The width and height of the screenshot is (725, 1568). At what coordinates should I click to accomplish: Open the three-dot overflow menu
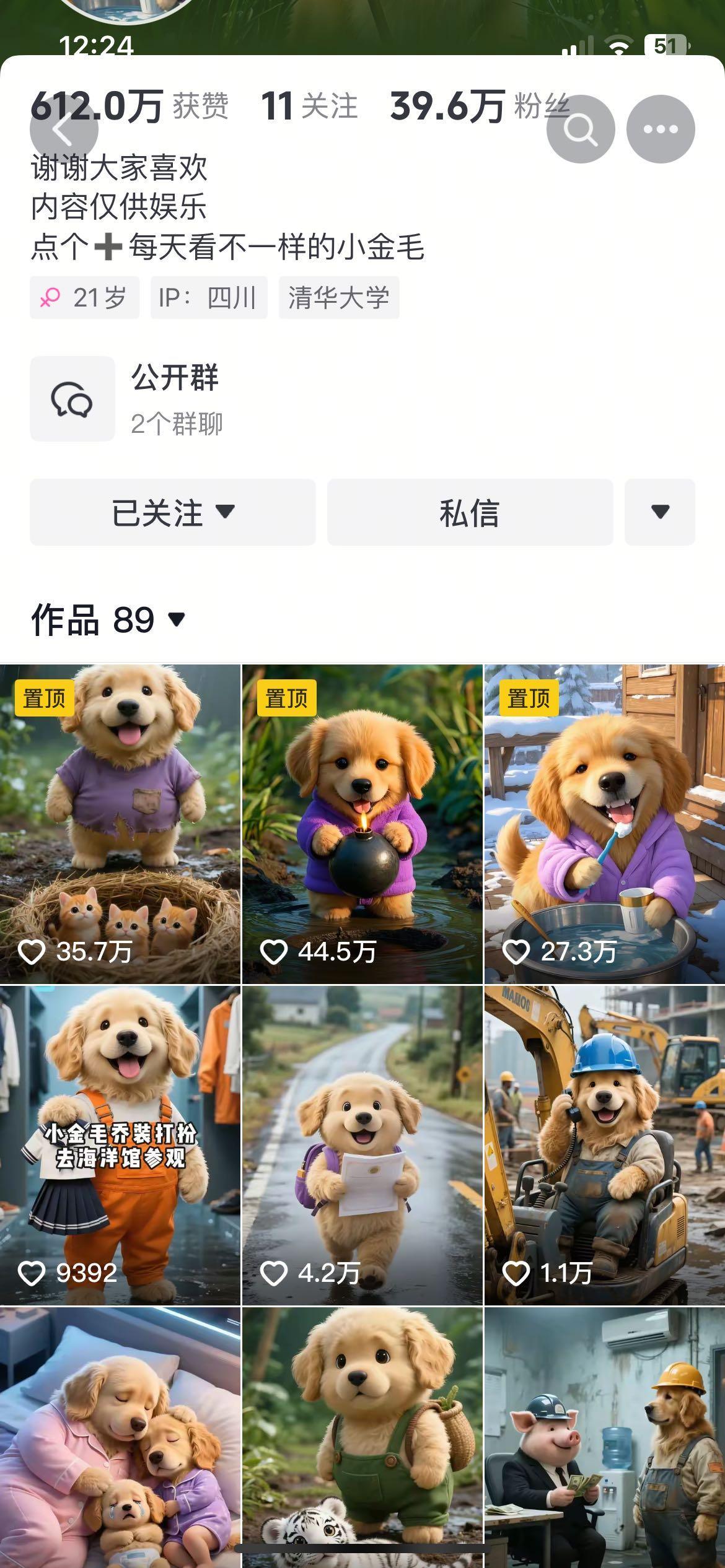click(660, 129)
